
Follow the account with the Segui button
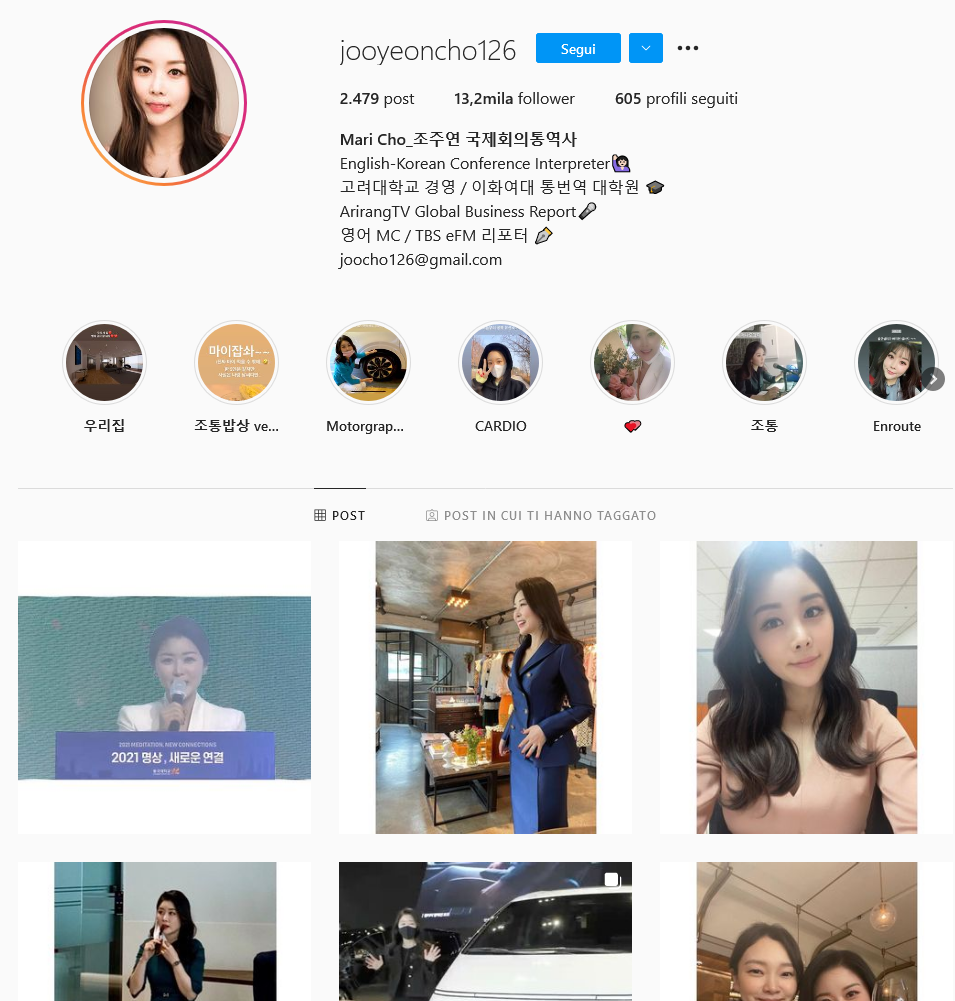[578, 48]
